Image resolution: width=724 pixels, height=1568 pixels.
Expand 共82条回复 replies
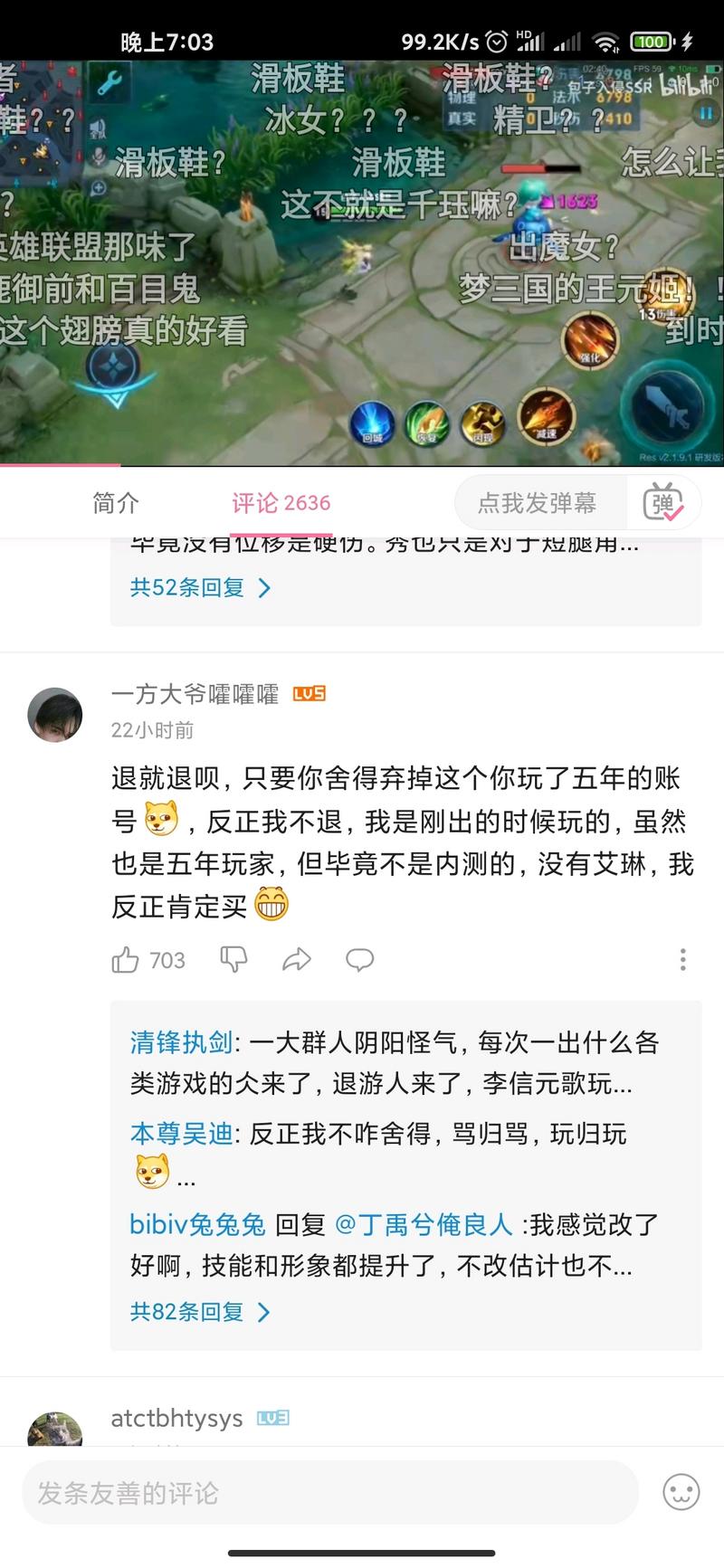point(200,1312)
